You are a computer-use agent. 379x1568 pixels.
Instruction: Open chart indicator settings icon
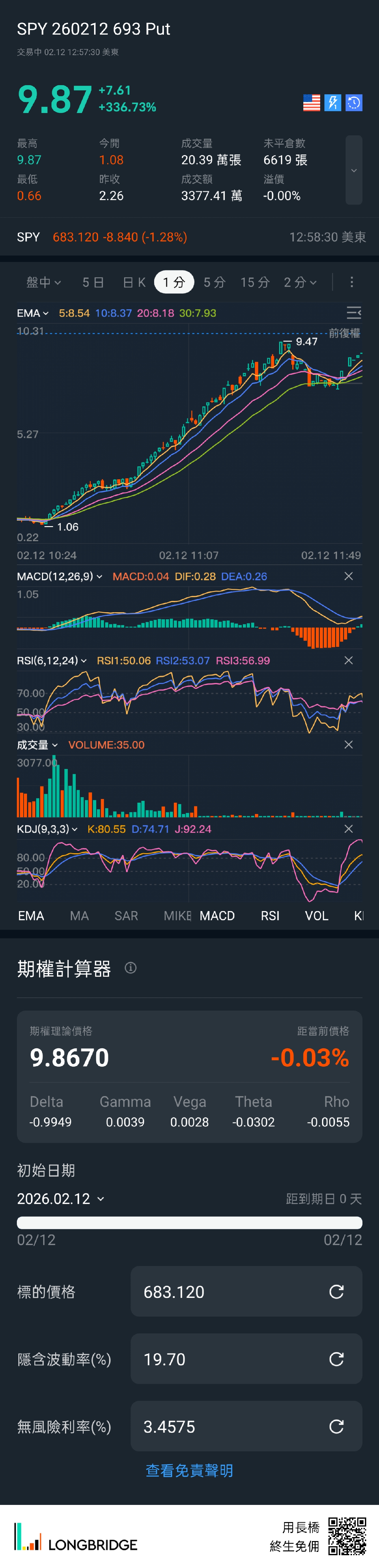click(353, 314)
